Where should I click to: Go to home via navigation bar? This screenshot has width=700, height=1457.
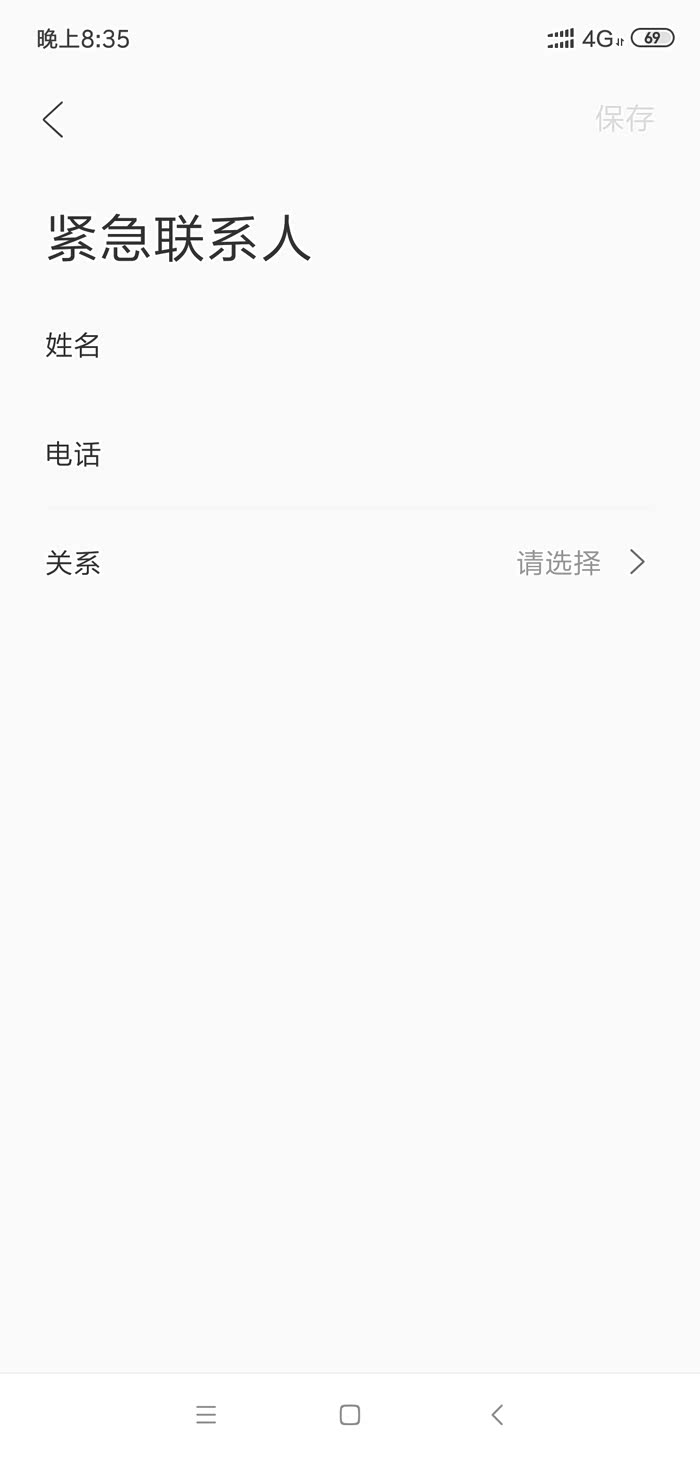point(350,1414)
